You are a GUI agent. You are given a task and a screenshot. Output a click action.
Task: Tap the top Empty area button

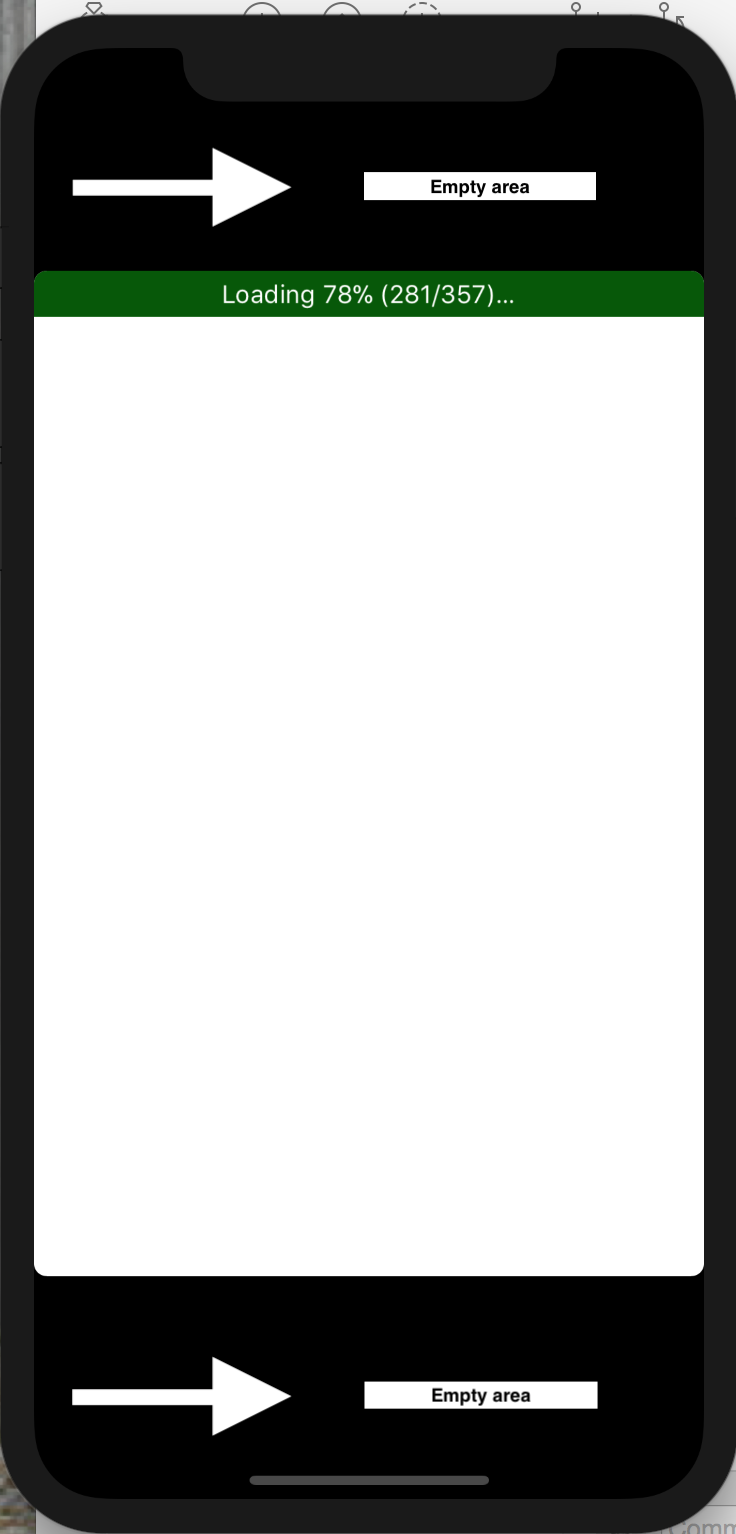tap(480, 186)
